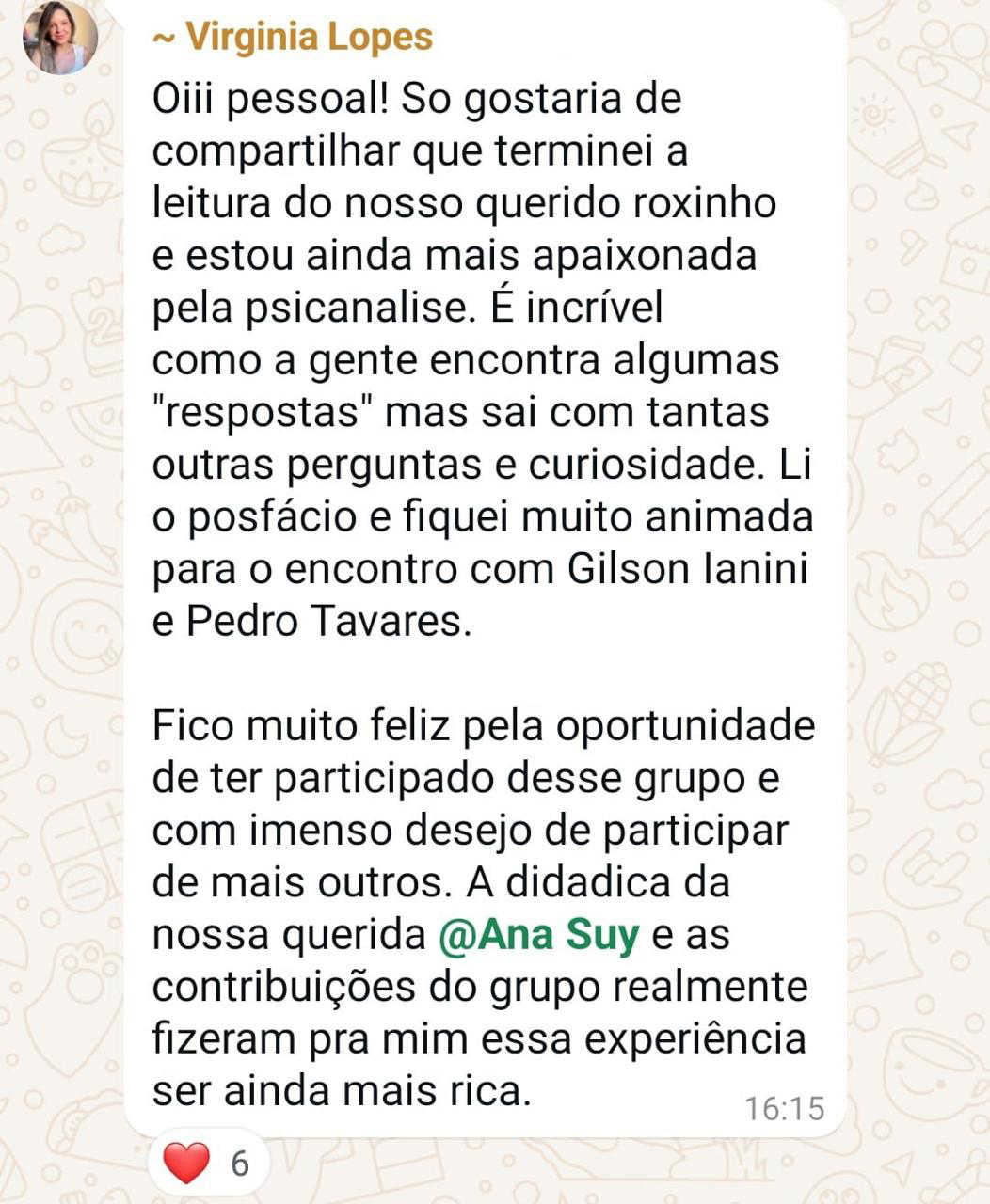View the heart reactions on the message
This screenshot has height=1204, width=990.
click(x=208, y=1163)
